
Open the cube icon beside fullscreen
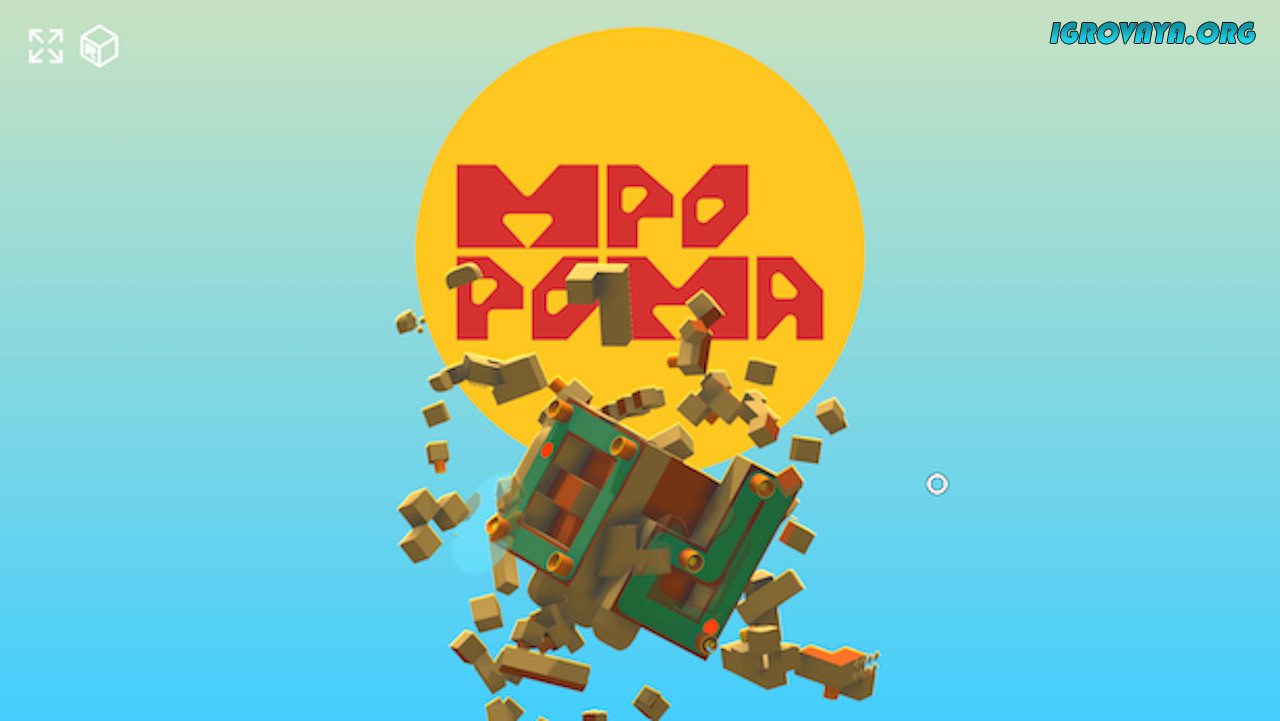point(99,46)
